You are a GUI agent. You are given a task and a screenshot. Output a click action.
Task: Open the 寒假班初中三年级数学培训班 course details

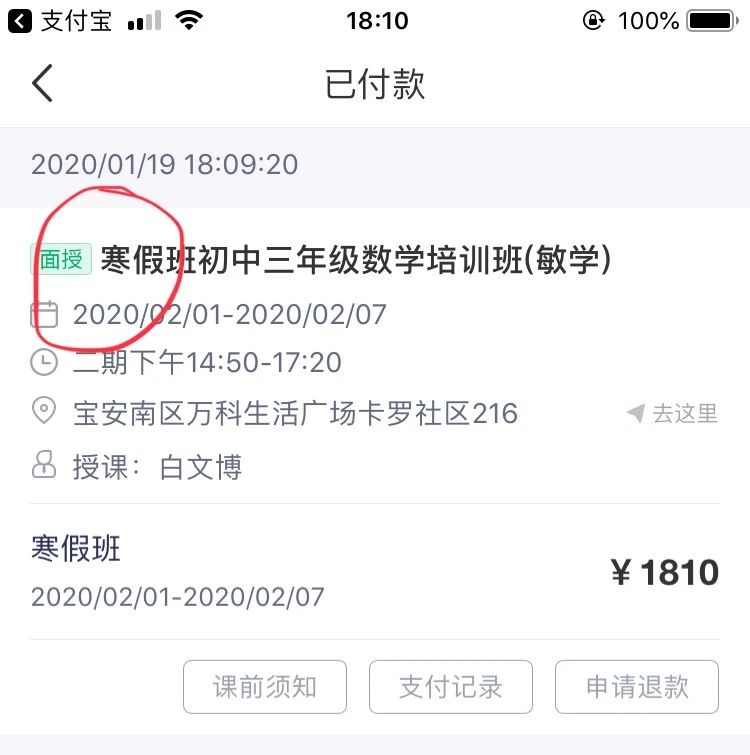coord(355,260)
